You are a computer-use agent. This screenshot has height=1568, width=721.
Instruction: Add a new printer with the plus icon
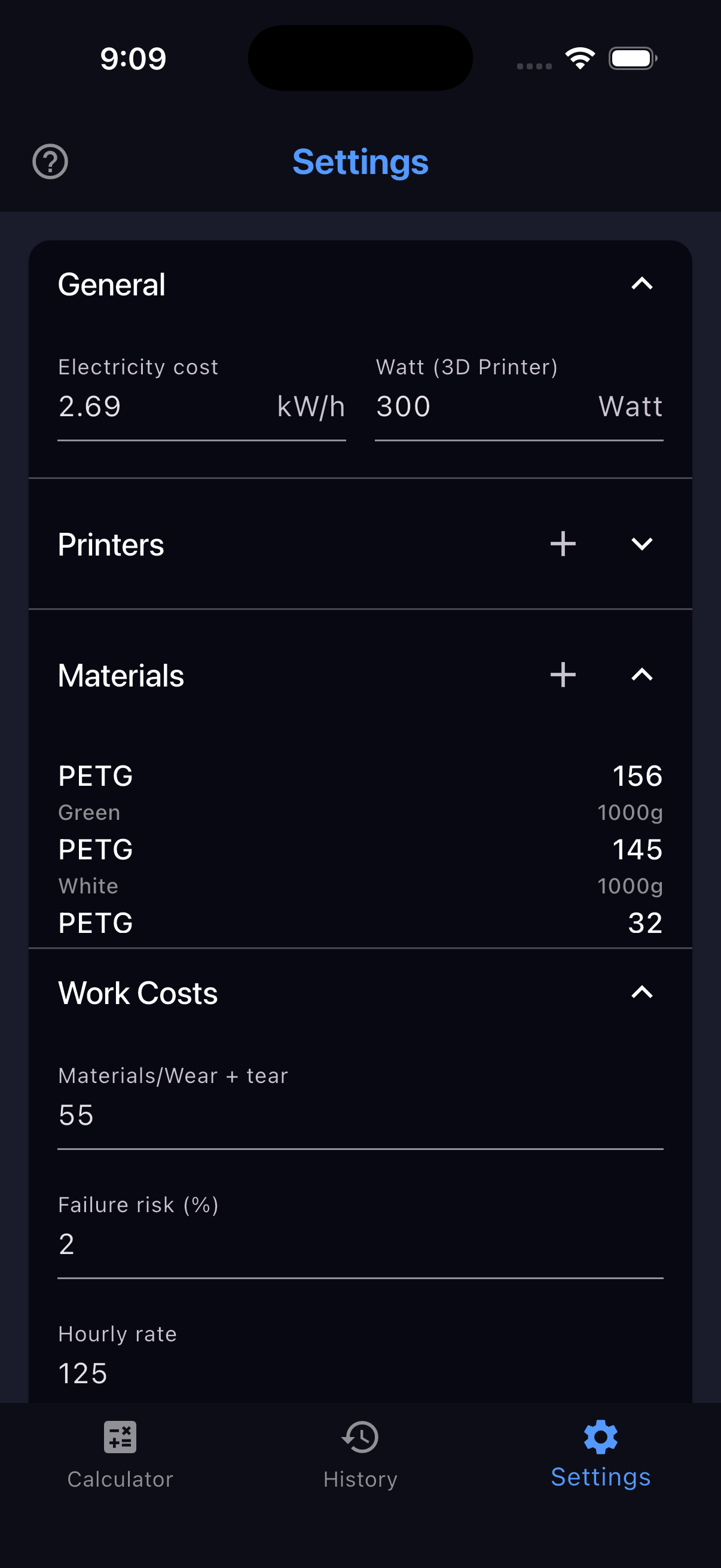(x=561, y=544)
